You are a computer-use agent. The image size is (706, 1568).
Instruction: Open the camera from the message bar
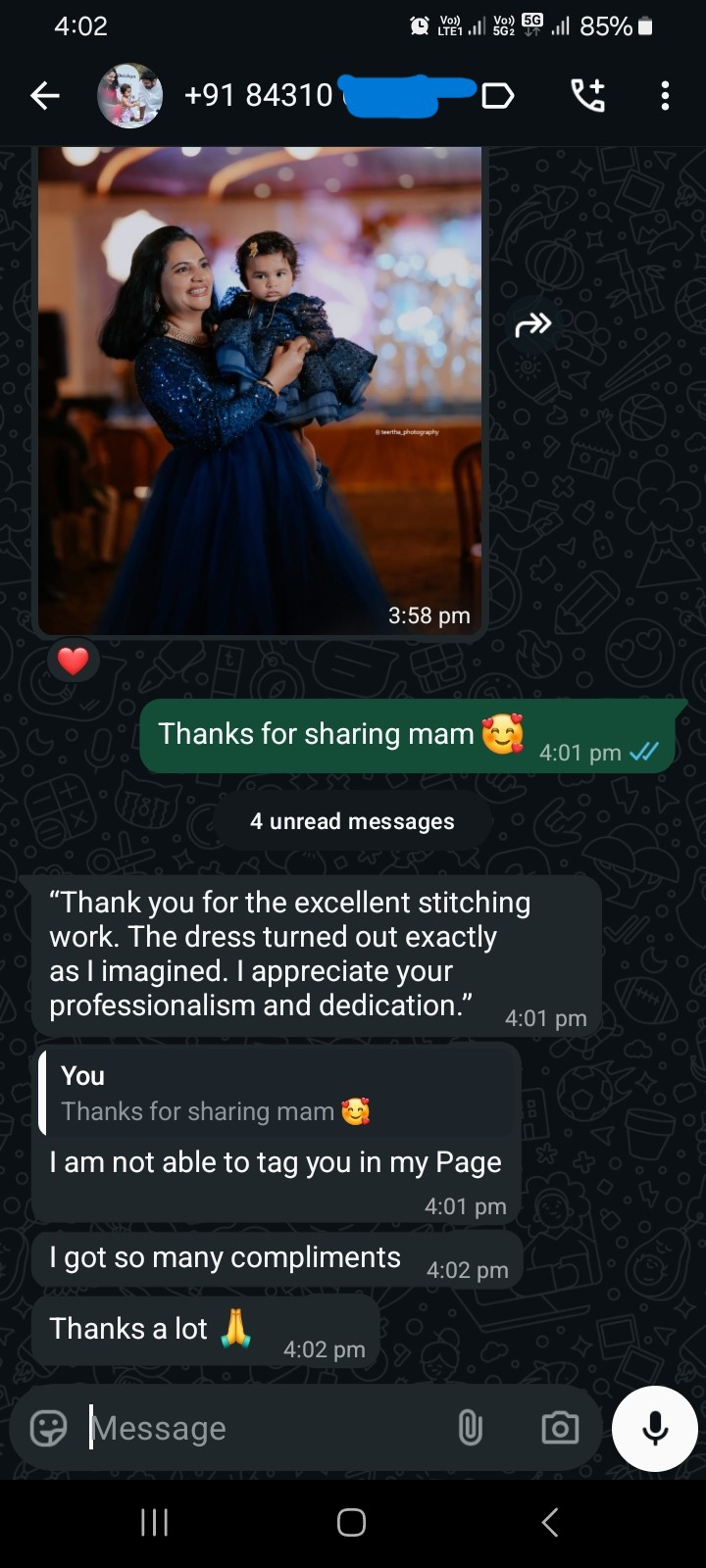point(560,1428)
